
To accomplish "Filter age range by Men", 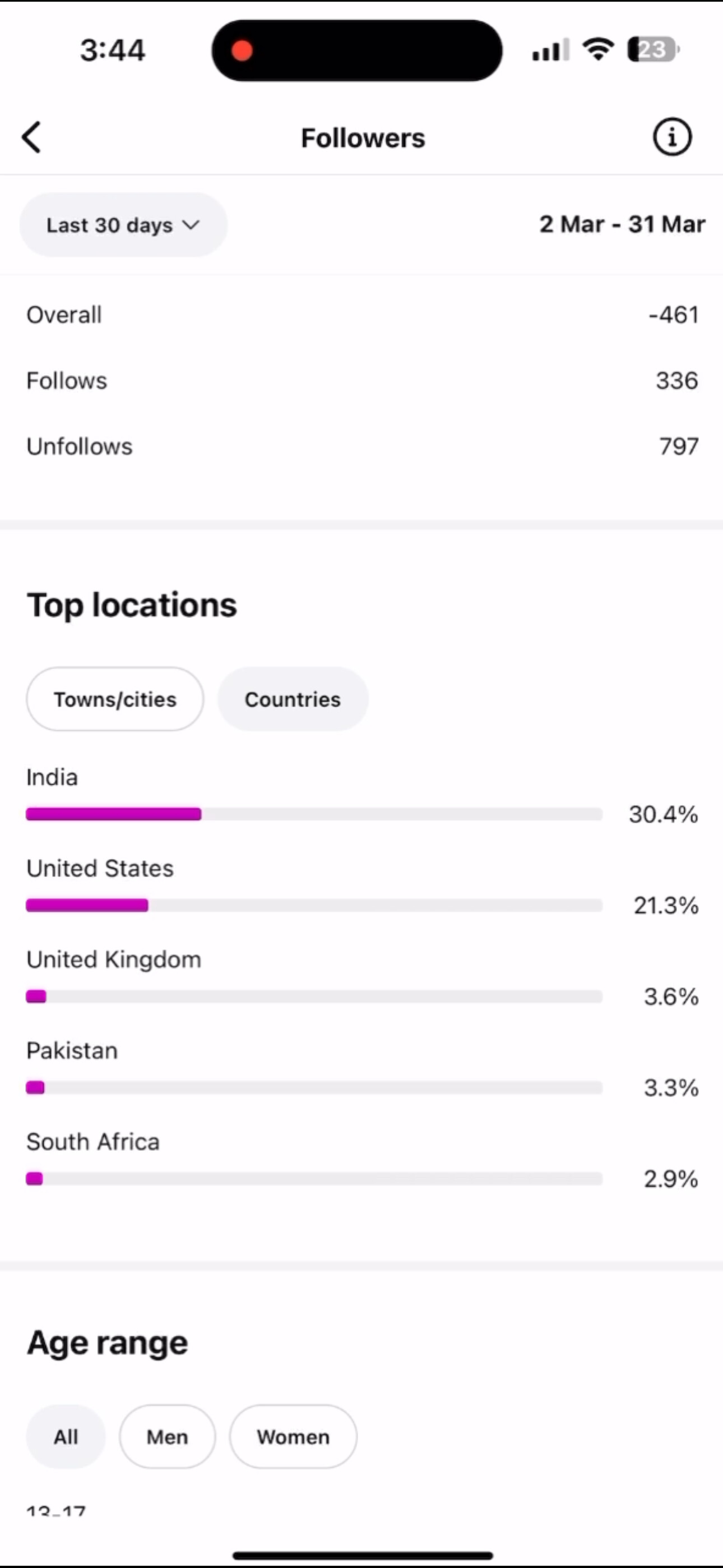I will [168, 1437].
